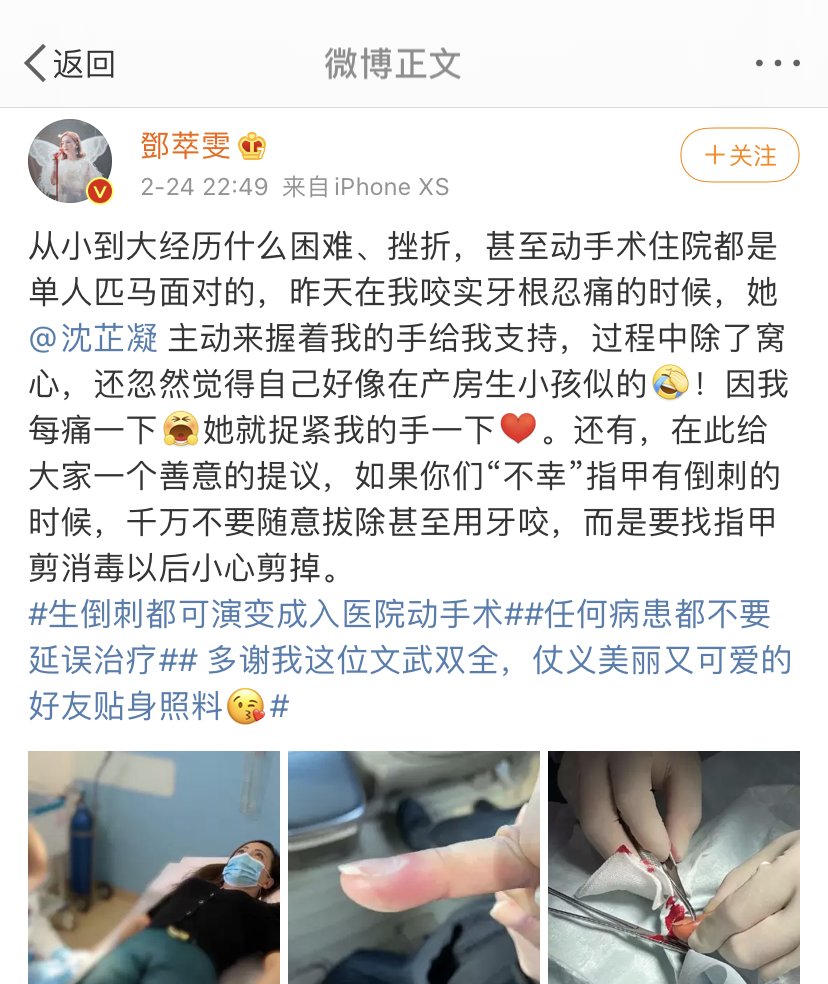Open username 鄧萃雯 link
The width and height of the screenshot is (828, 984).
(x=186, y=146)
